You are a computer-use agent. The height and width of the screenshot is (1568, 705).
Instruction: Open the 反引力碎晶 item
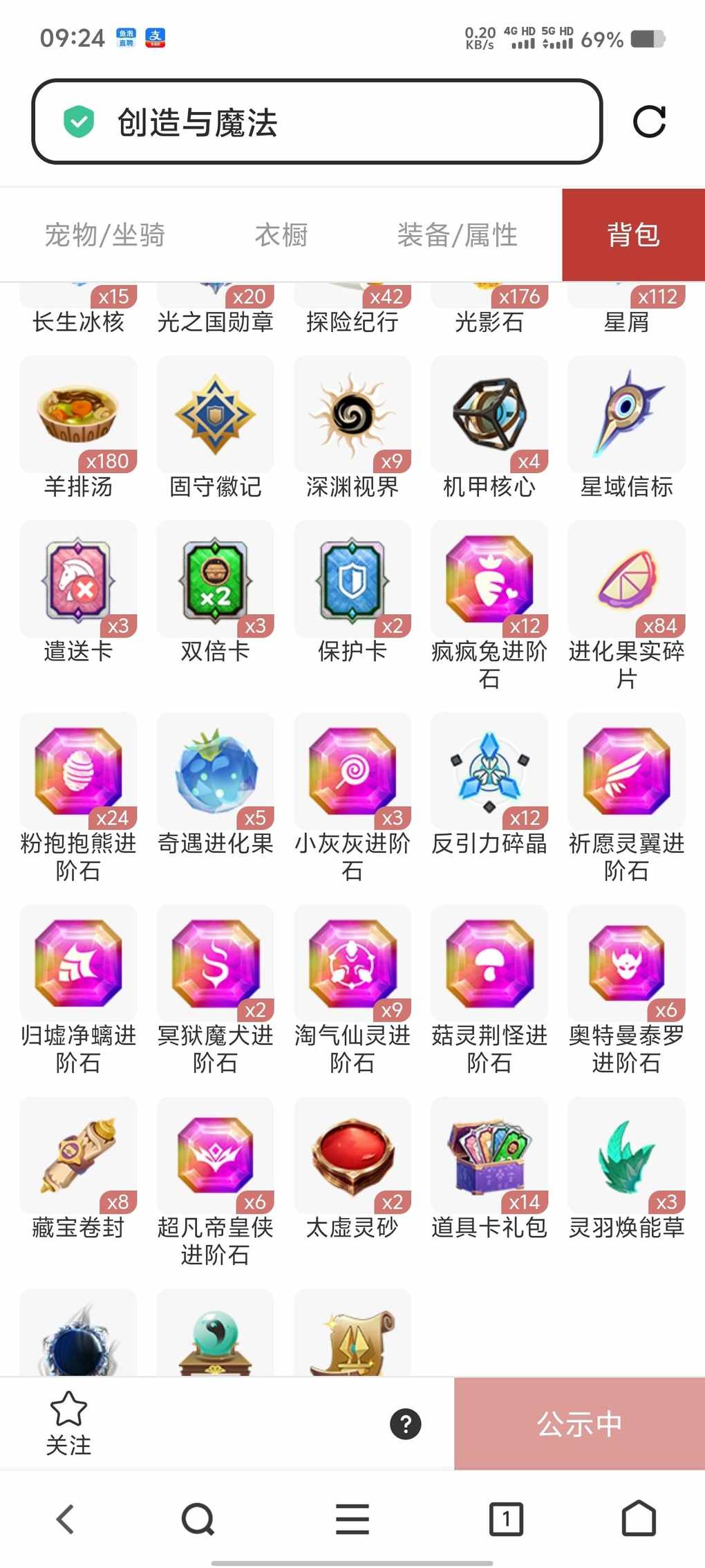489,772
